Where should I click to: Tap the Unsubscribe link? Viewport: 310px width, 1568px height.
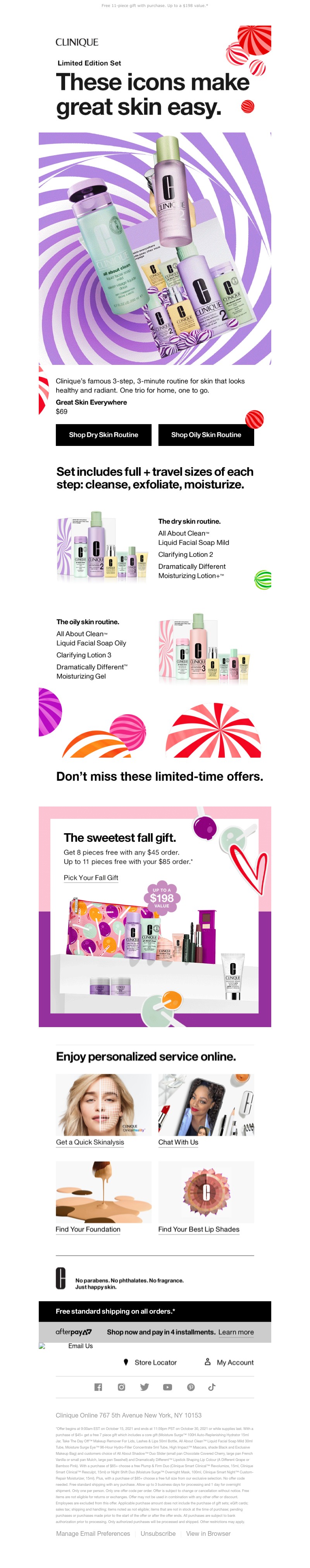point(158,1533)
